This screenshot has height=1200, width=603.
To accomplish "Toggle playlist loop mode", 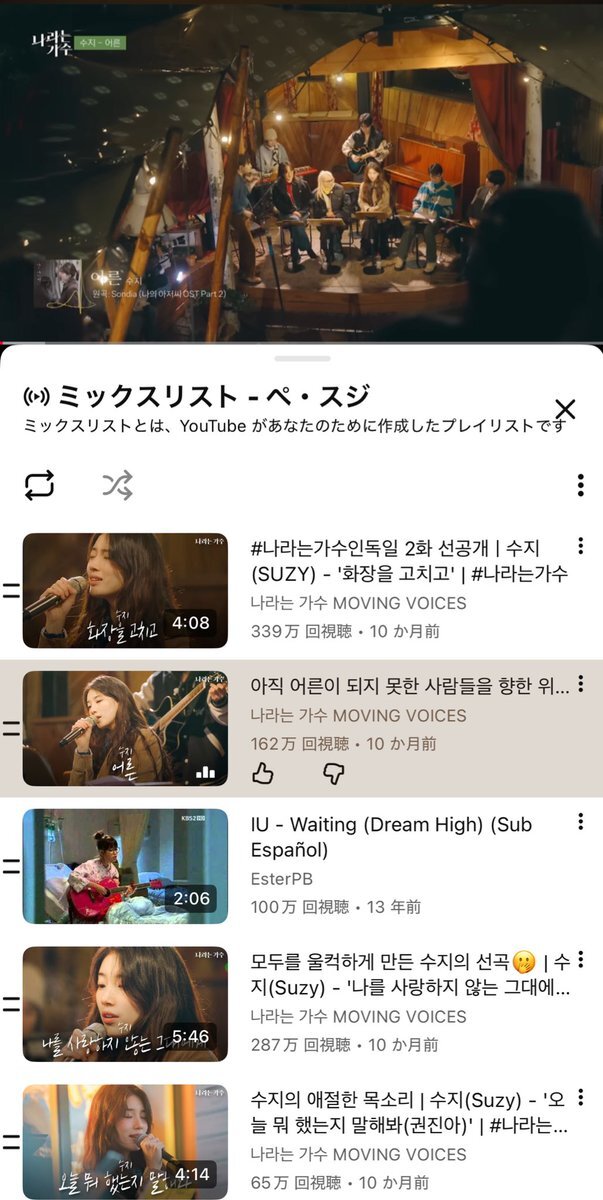I will coord(40,485).
